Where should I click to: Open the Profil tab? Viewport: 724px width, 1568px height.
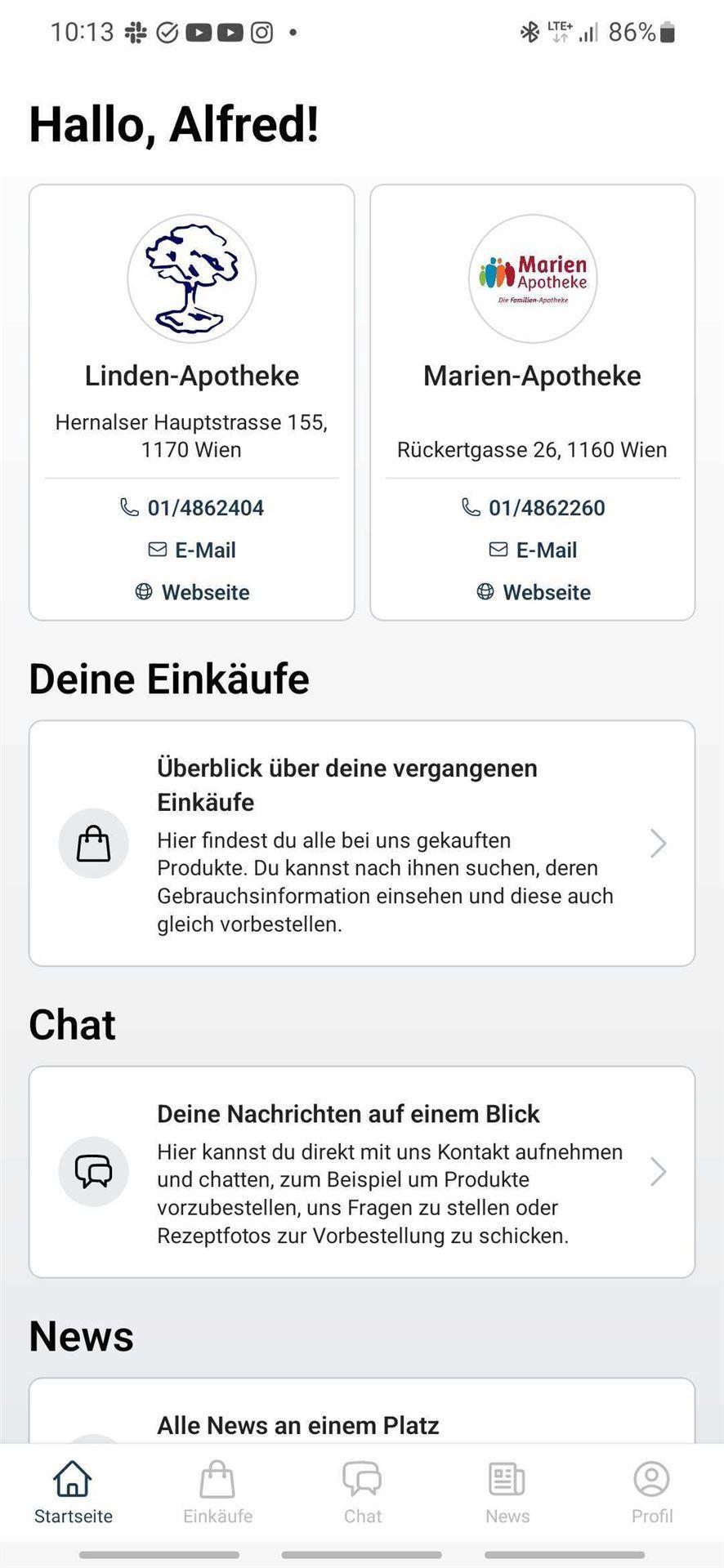651,1493
